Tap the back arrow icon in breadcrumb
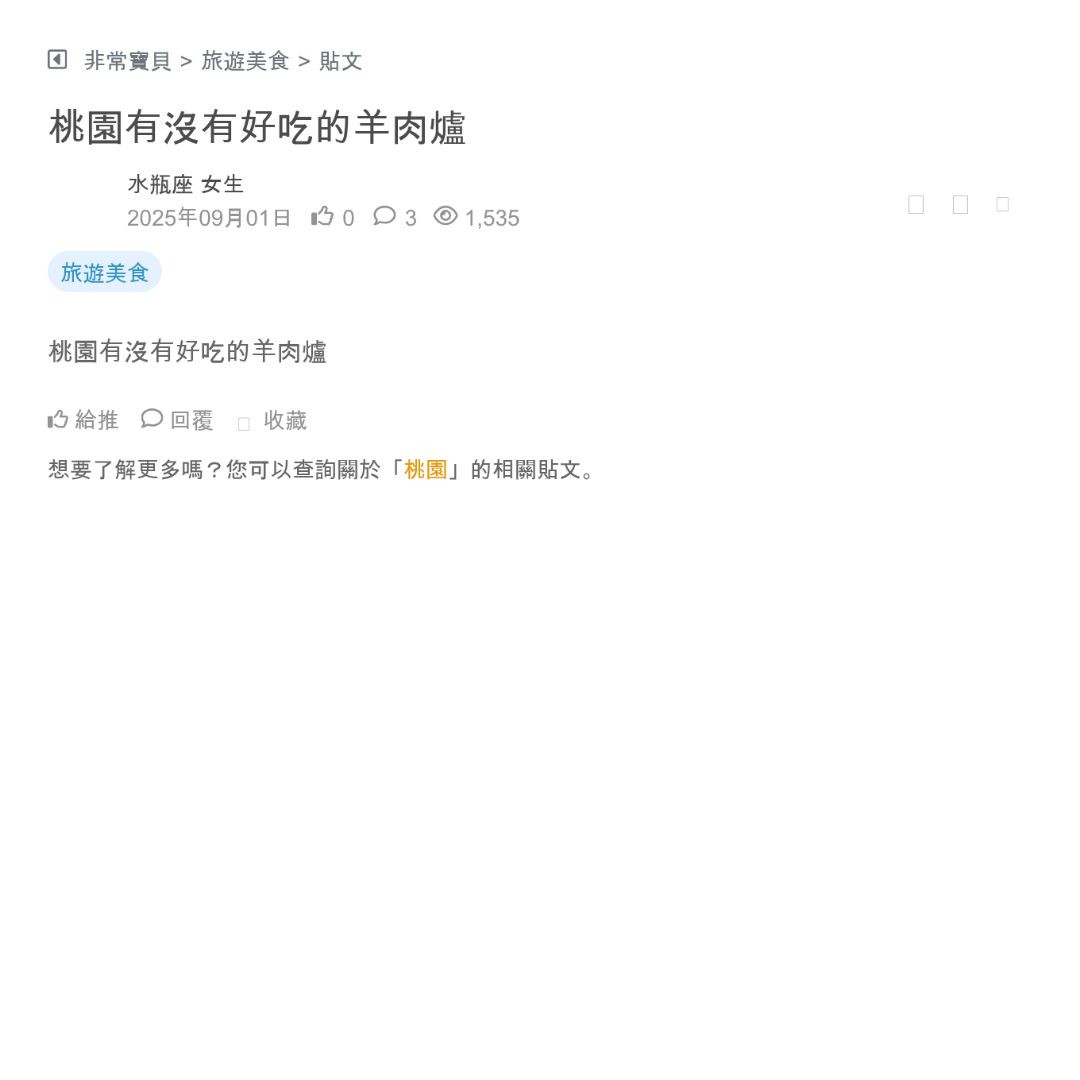This screenshot has height=1080, width=1080. pyautogui.click(x=57, y=60)
